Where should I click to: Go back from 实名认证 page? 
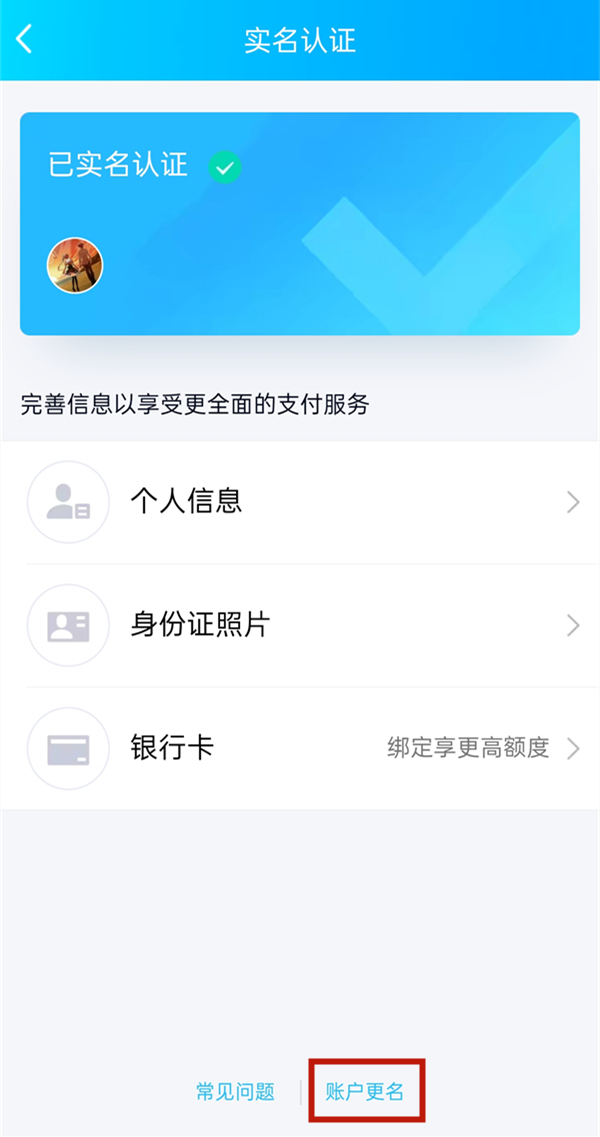pos(25,40)
